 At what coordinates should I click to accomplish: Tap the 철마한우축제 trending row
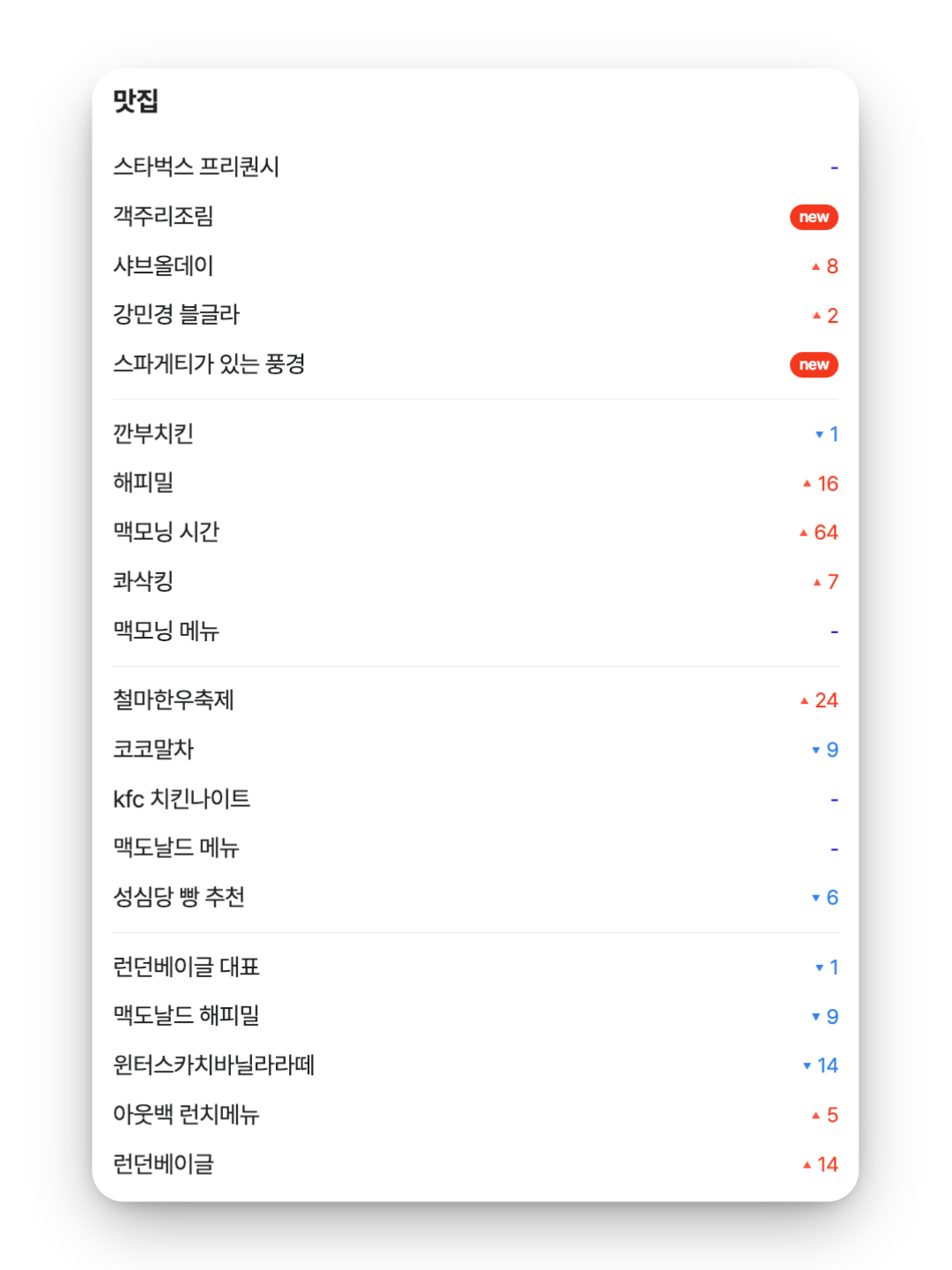click(174, 700)
